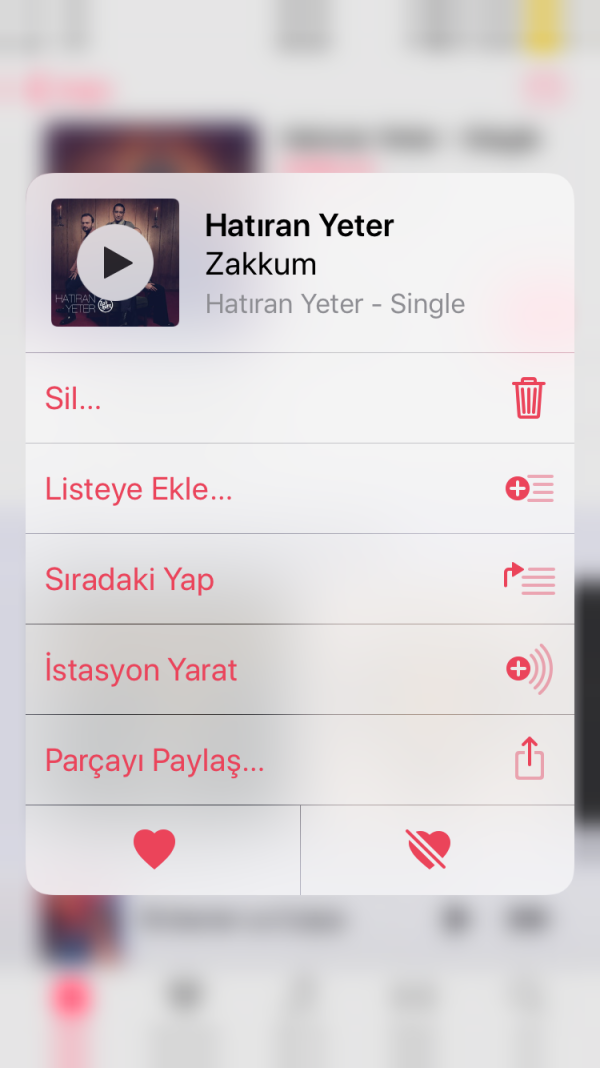Dislike the song with crossed-out heart

pos(429,849)
